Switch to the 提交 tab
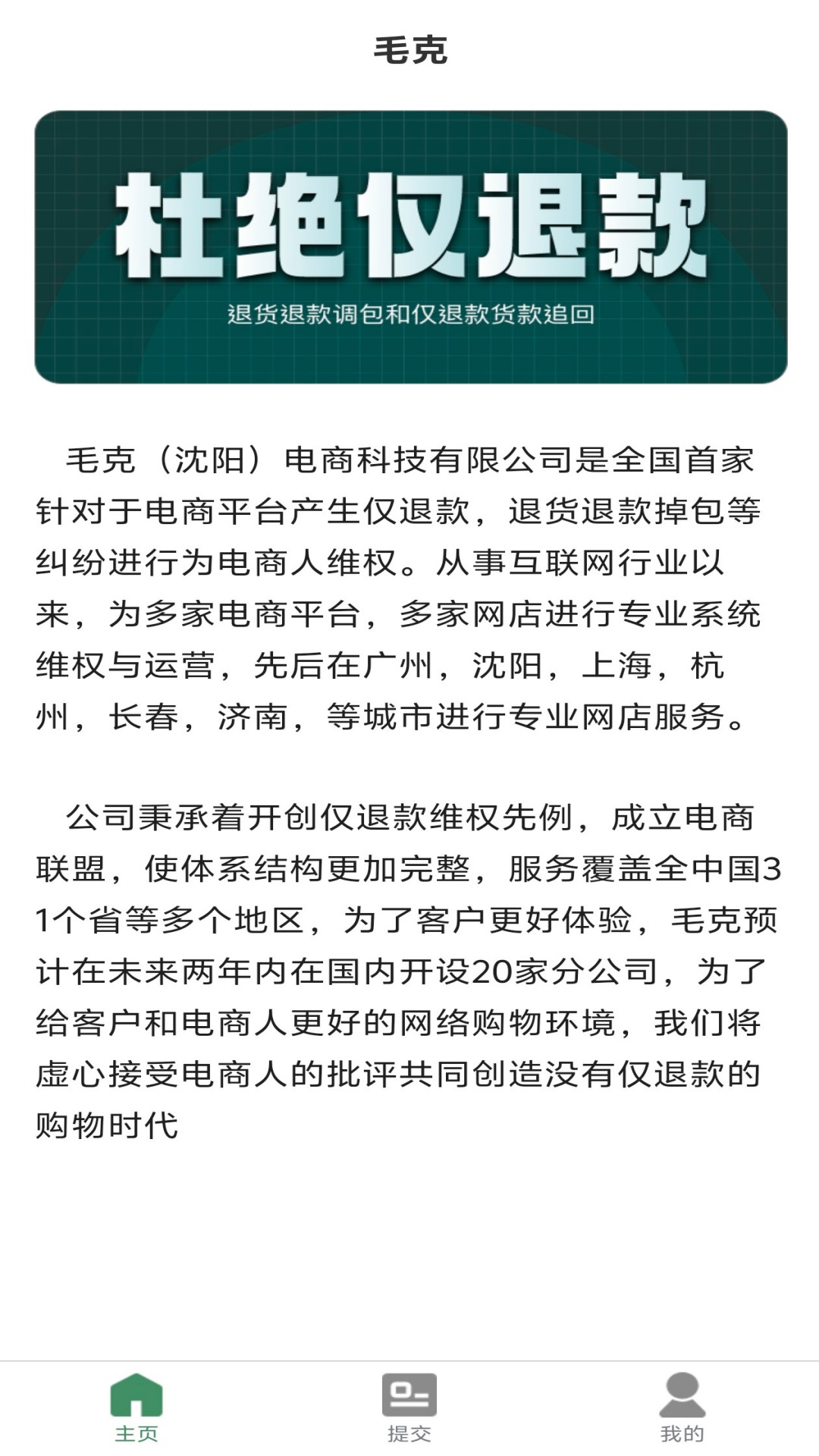The height and width of the screenshot is (1456, 819). coord(409,1408)
